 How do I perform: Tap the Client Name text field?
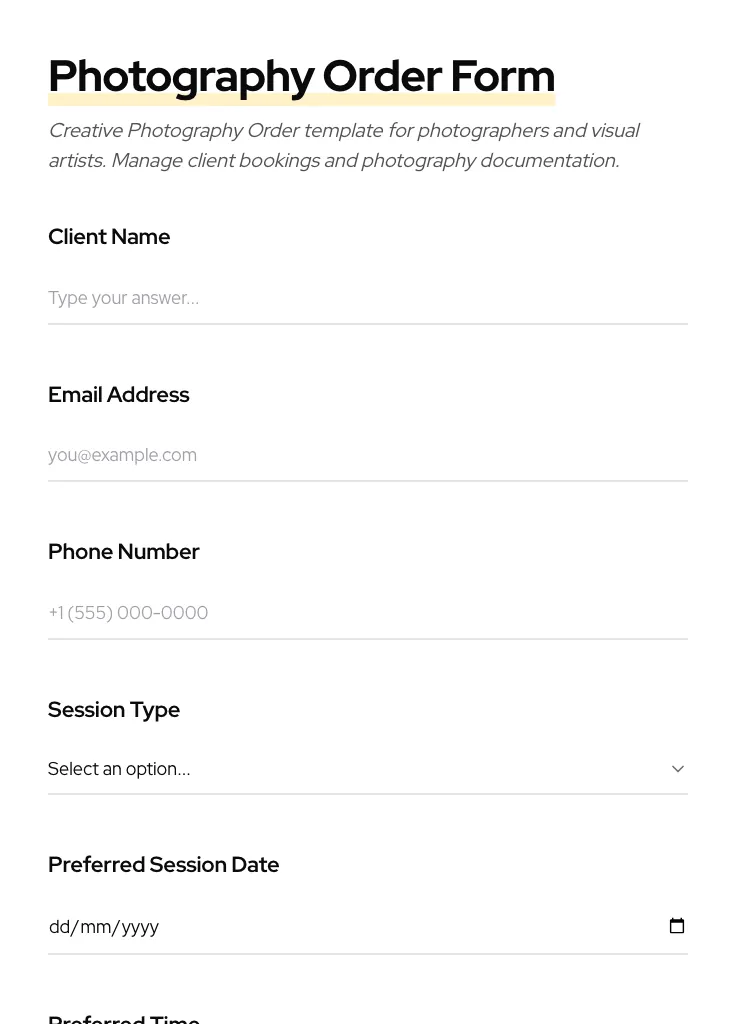(367, 298)
